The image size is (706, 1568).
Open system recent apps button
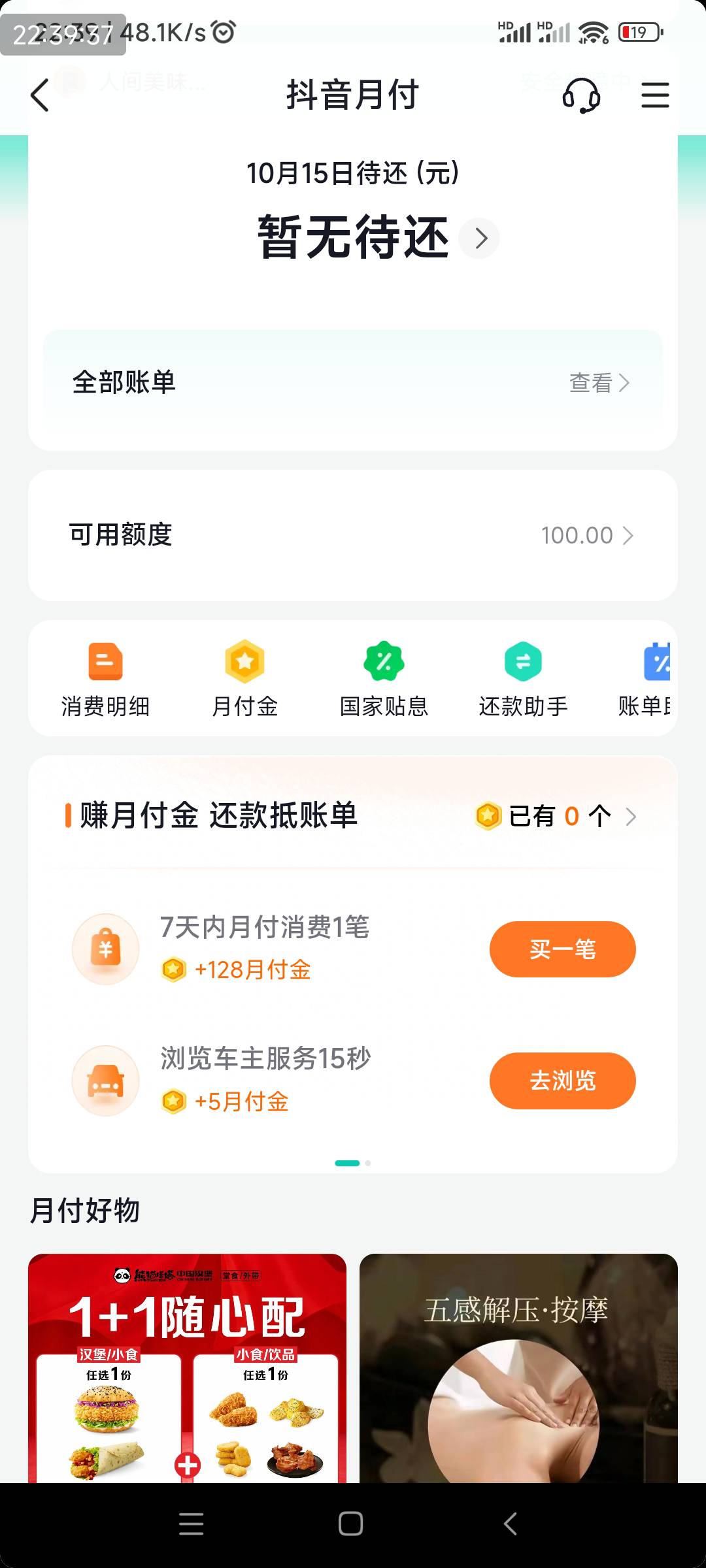[192, 1524]
